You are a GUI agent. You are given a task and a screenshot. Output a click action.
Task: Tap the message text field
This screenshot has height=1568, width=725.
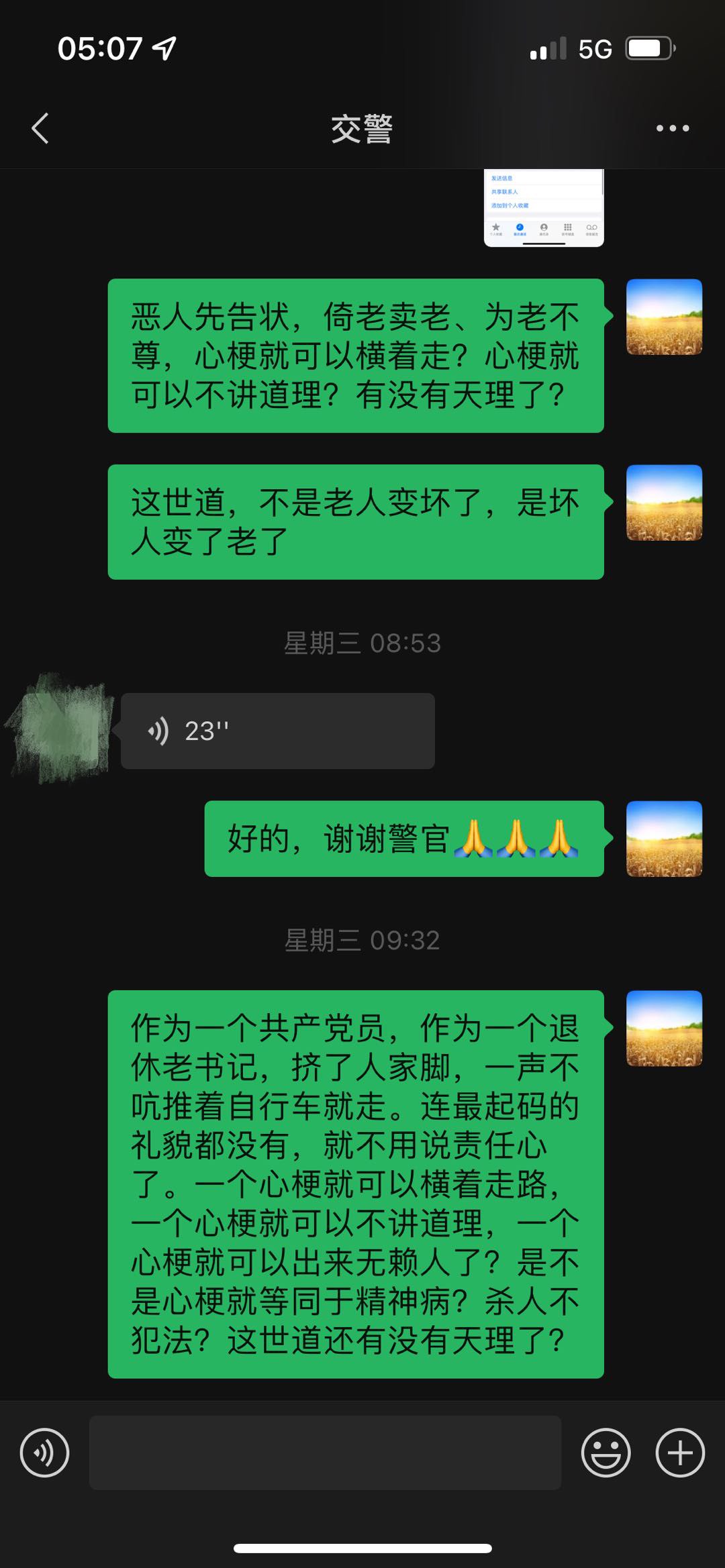(325, 1453)
